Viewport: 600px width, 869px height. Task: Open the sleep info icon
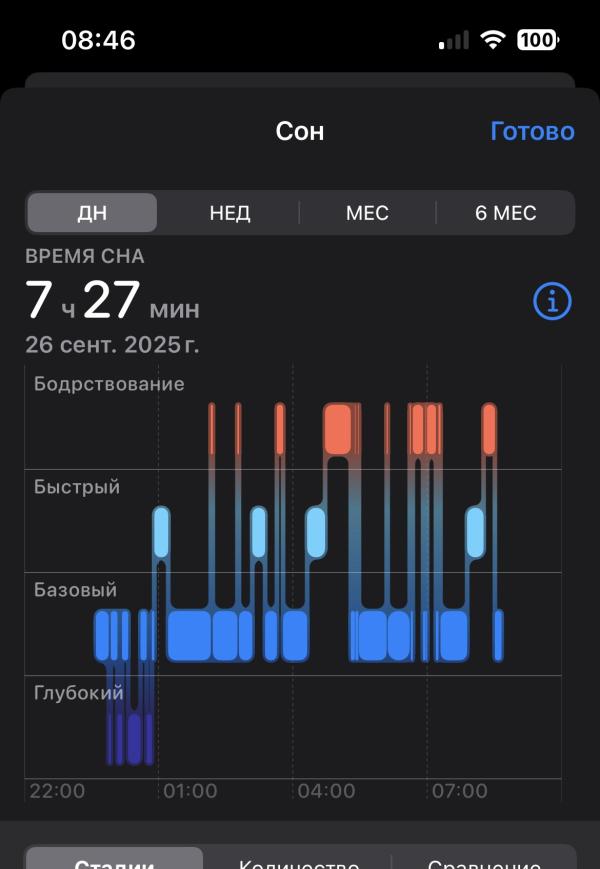coord(552,301)
